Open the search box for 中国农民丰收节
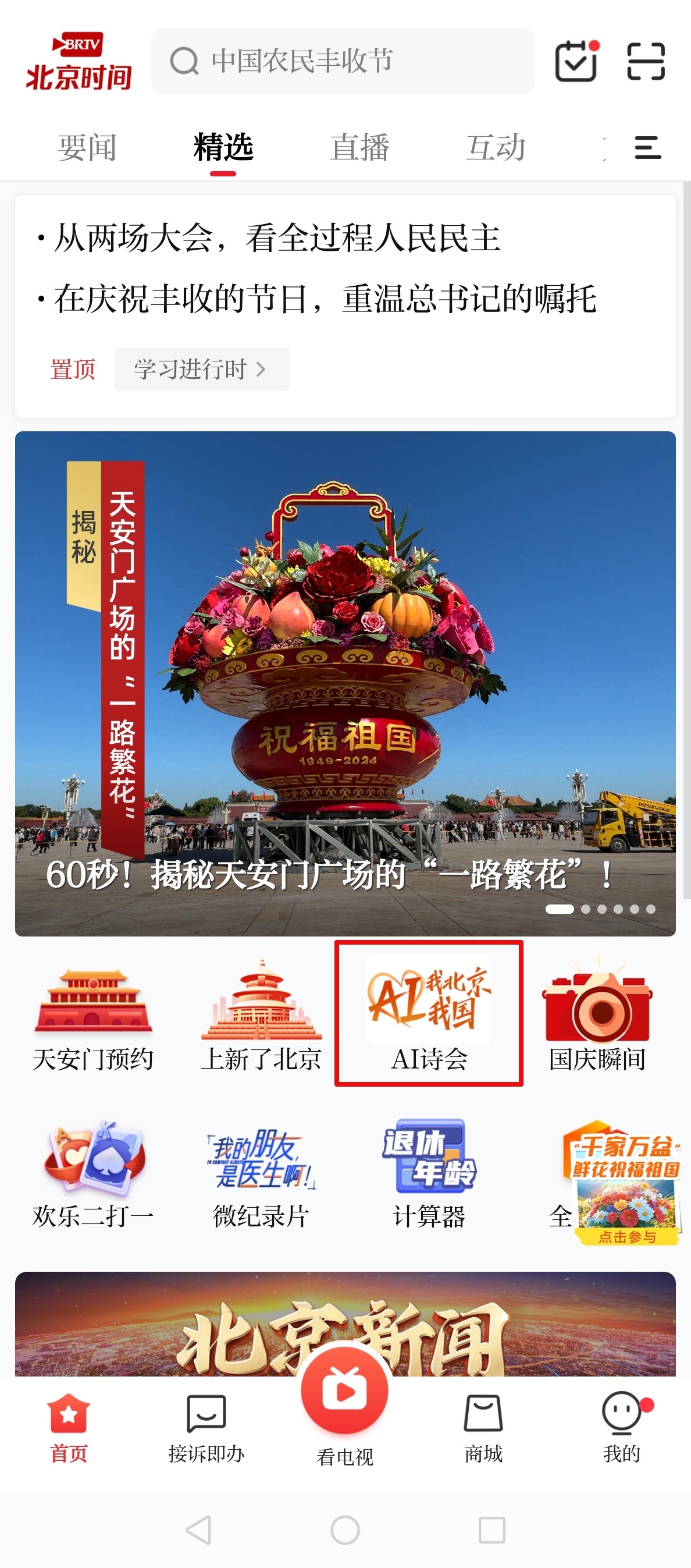 pyautogui.click(x=343, y=61)
